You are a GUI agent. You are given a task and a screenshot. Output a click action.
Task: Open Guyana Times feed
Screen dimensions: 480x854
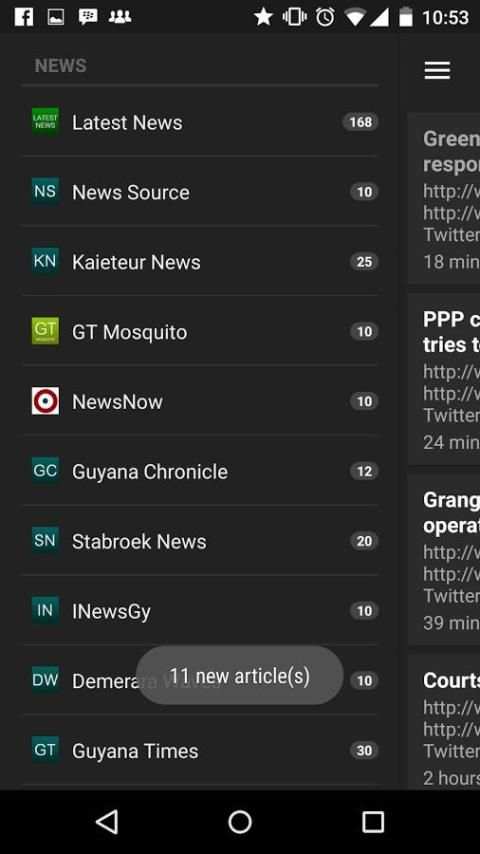[199, 751]
